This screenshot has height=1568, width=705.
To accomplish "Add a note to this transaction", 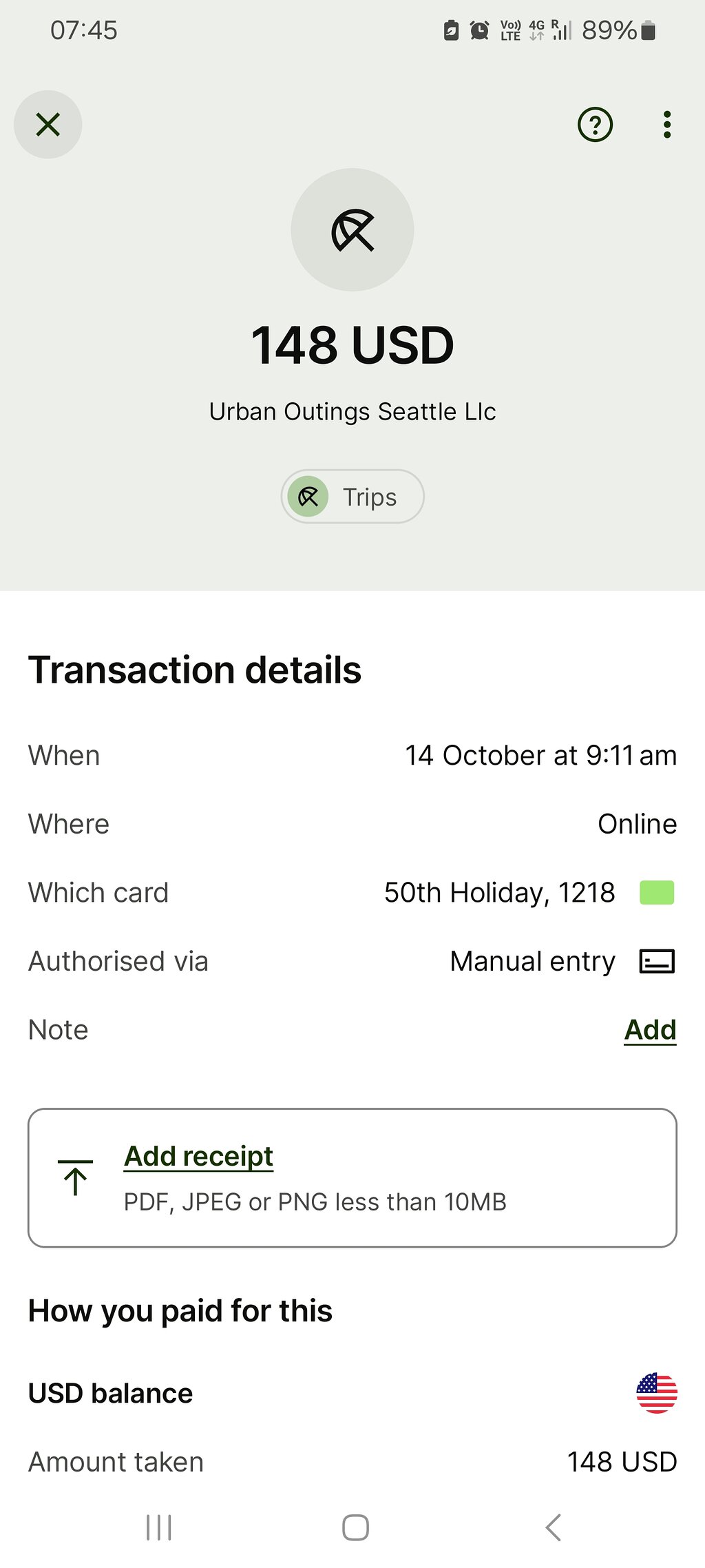I will pyautogui.click(x=650, y=1030).
